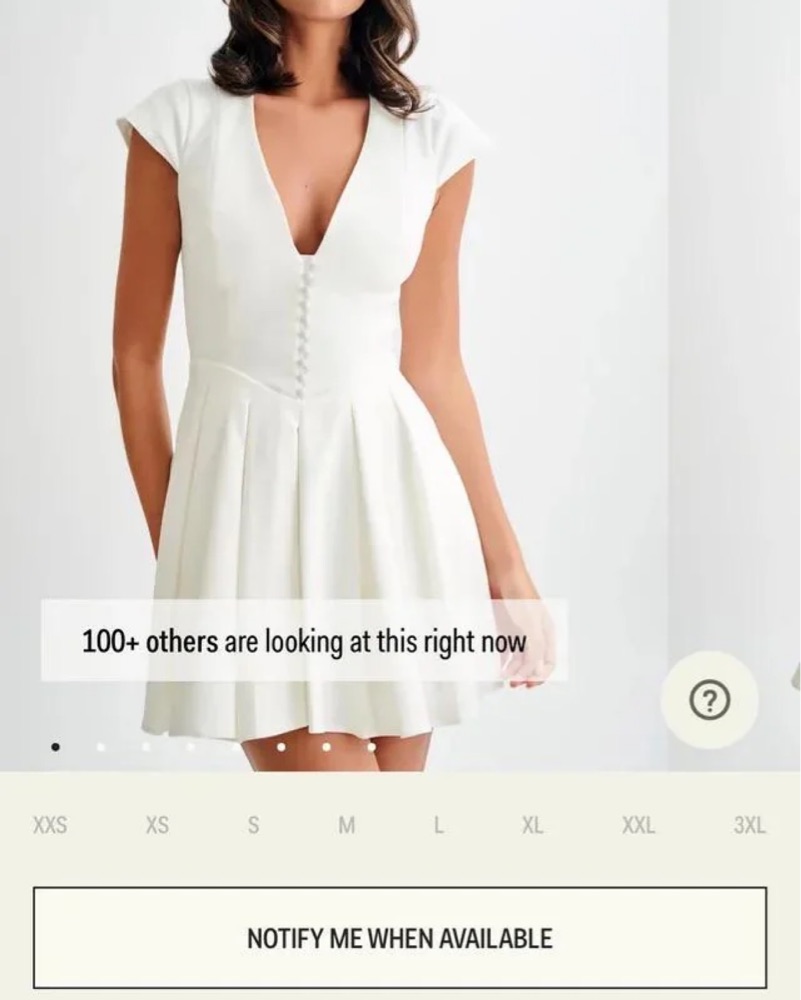Pick the XXL size option
This screenshot has width=801, height=1000.
tap(638, 826)
